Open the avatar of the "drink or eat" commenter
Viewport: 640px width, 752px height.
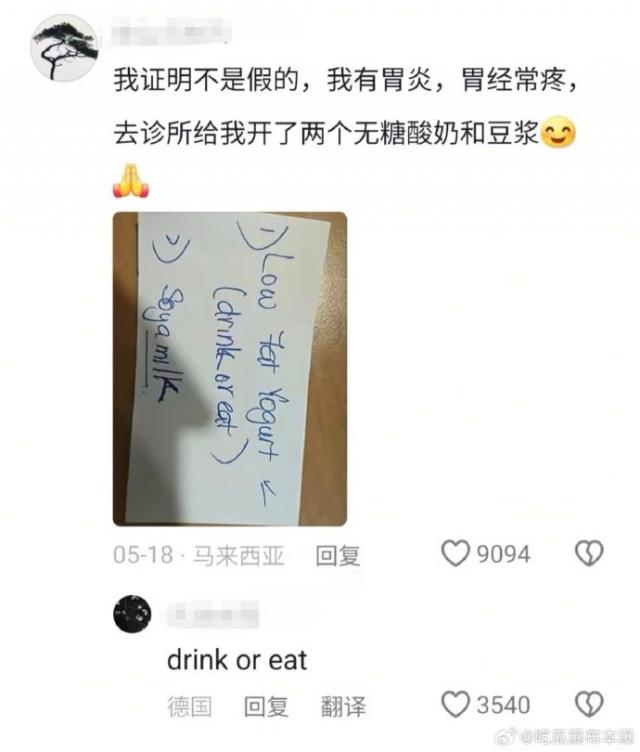[x=132, y=612]
